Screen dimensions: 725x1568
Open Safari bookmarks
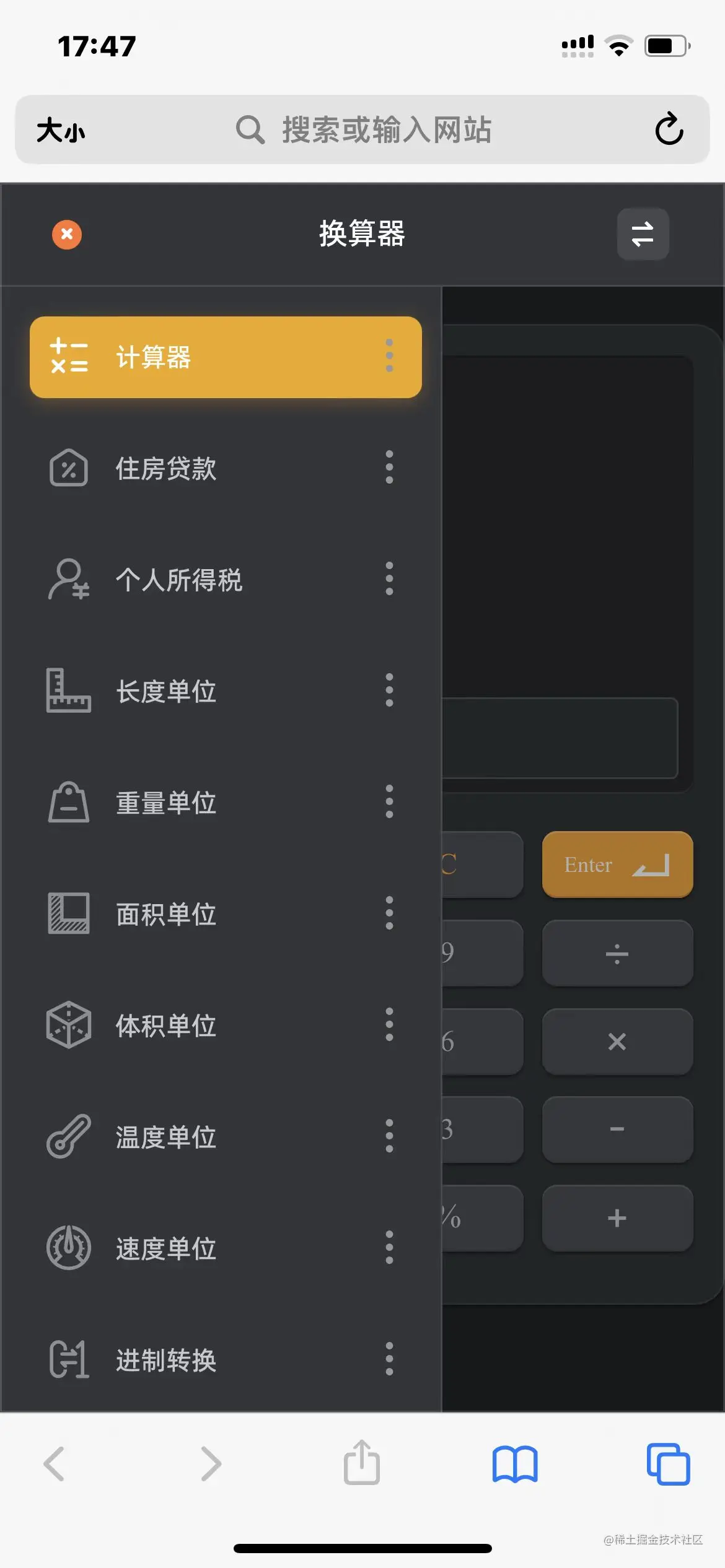tap(515, 1464)
